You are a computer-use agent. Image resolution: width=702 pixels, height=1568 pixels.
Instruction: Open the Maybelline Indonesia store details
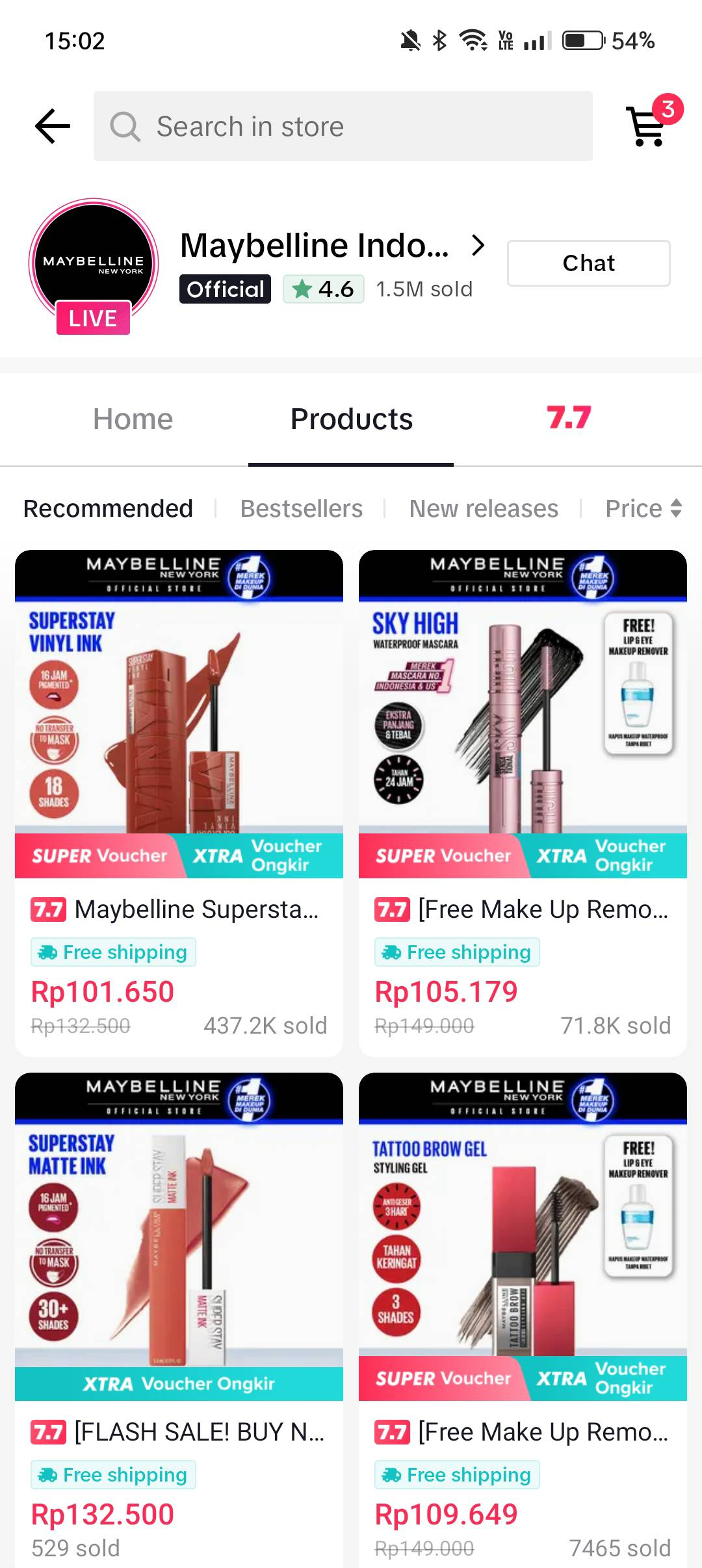[x=331, y=246]
